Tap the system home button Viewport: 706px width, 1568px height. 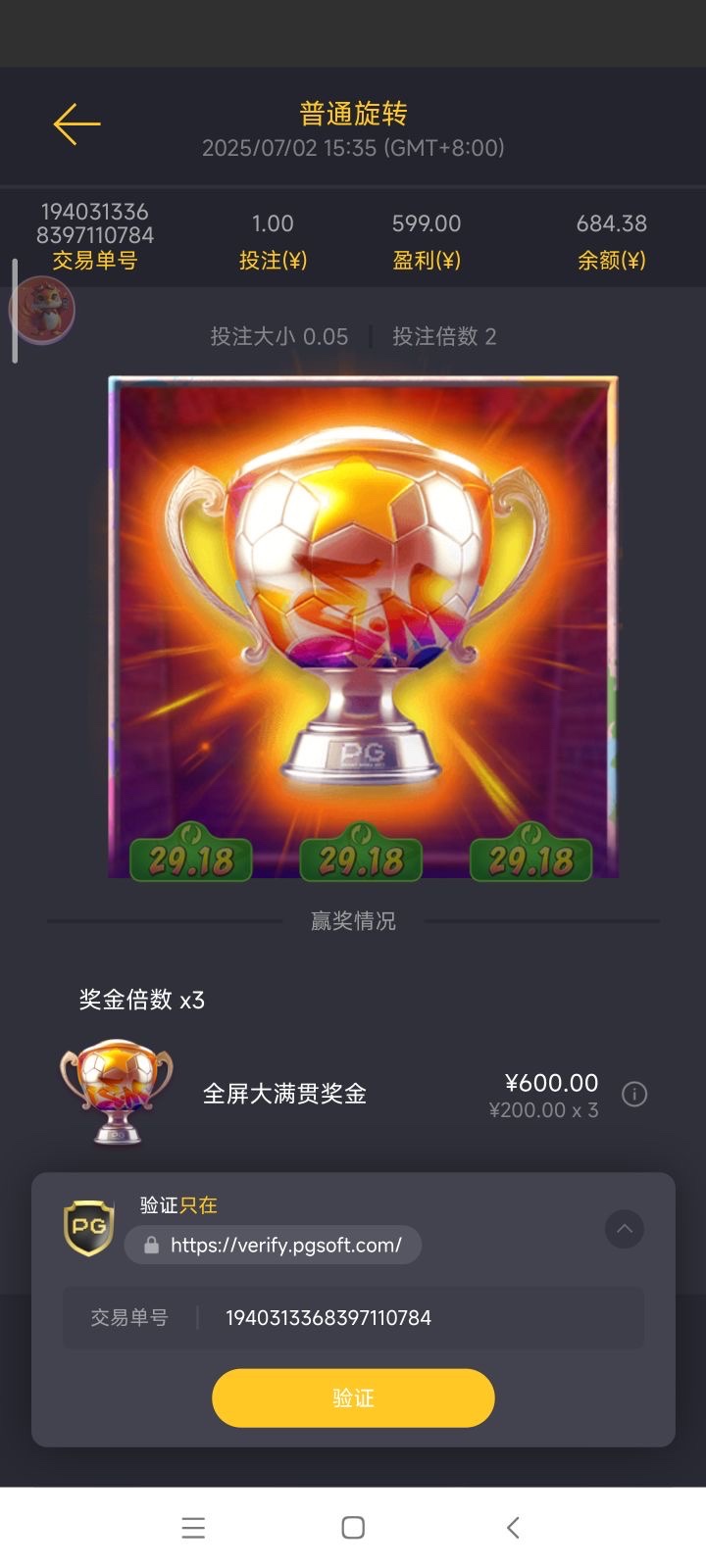(353, 1528)
